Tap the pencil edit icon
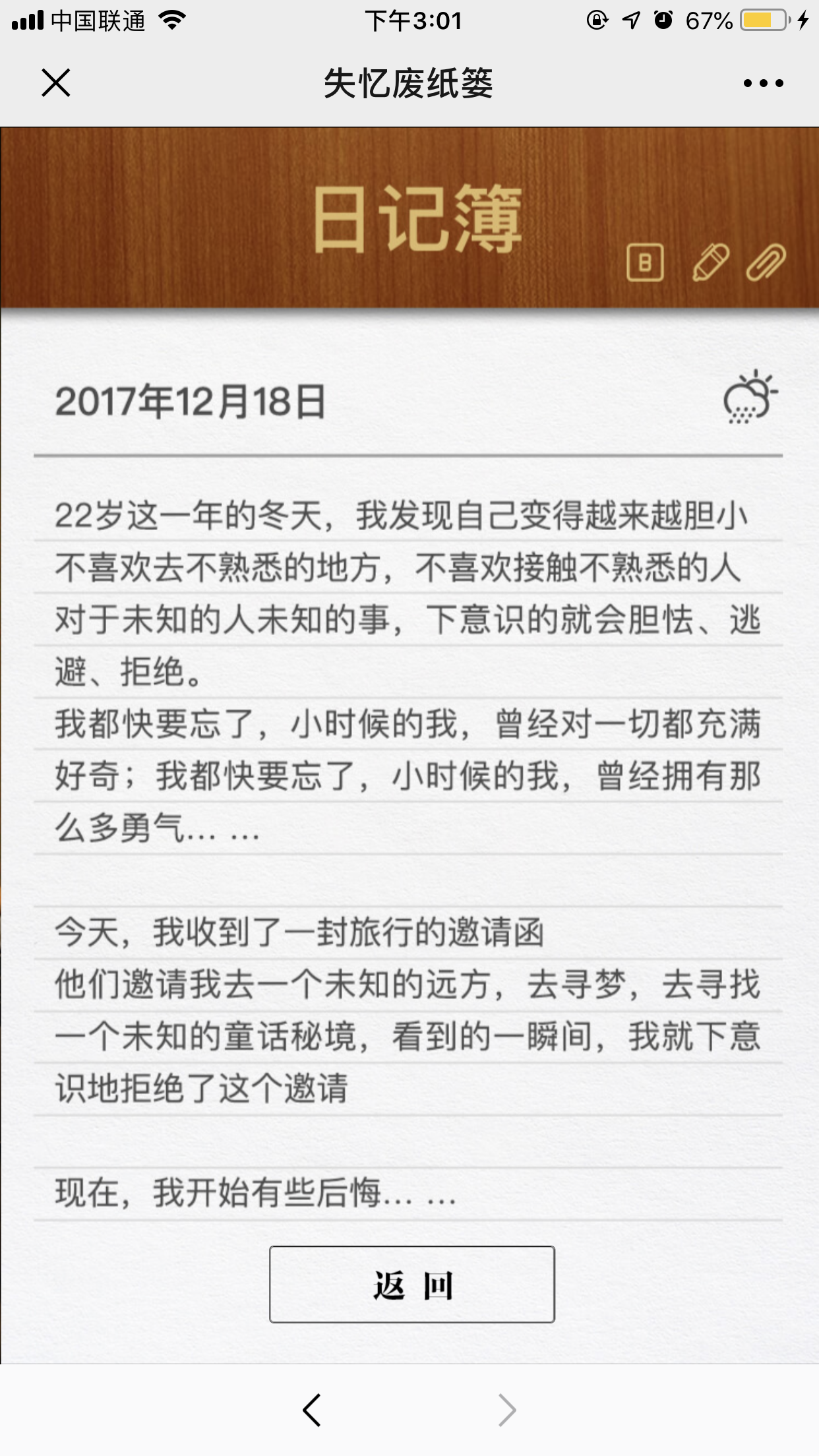The height and width of the screenshot is (1456, 819). [x=711, y=262]
